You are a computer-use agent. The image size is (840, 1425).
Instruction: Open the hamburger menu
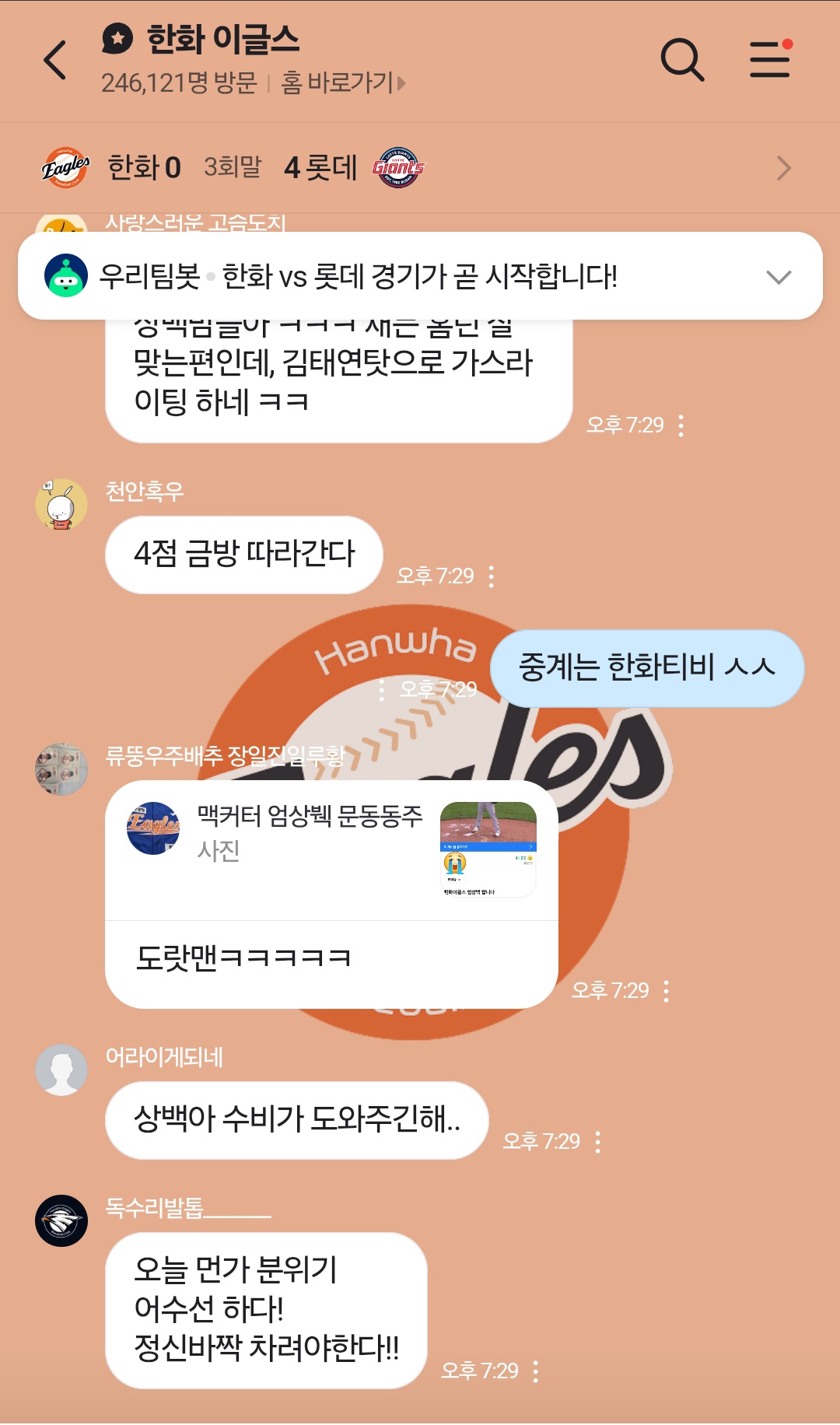coord(769,60)
